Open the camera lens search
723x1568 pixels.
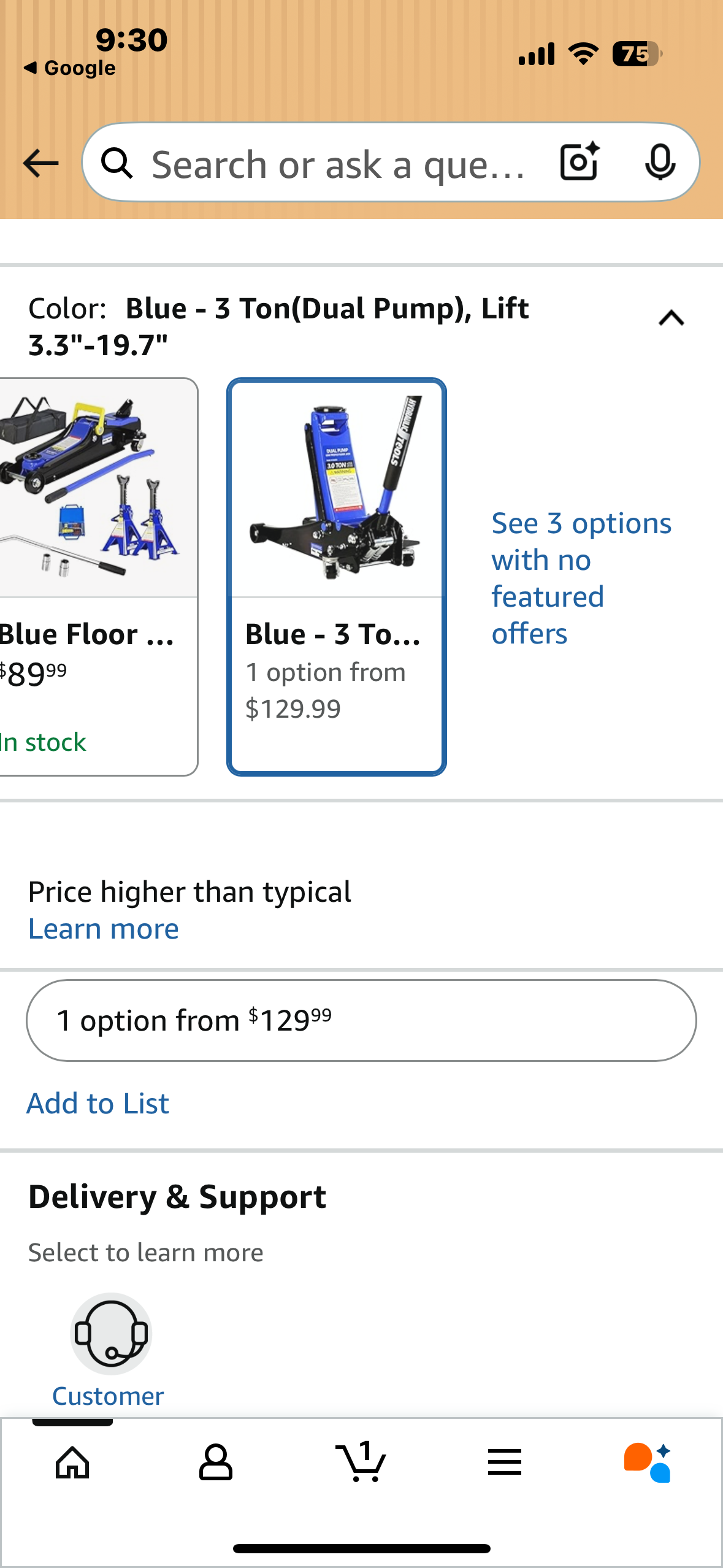580,162
